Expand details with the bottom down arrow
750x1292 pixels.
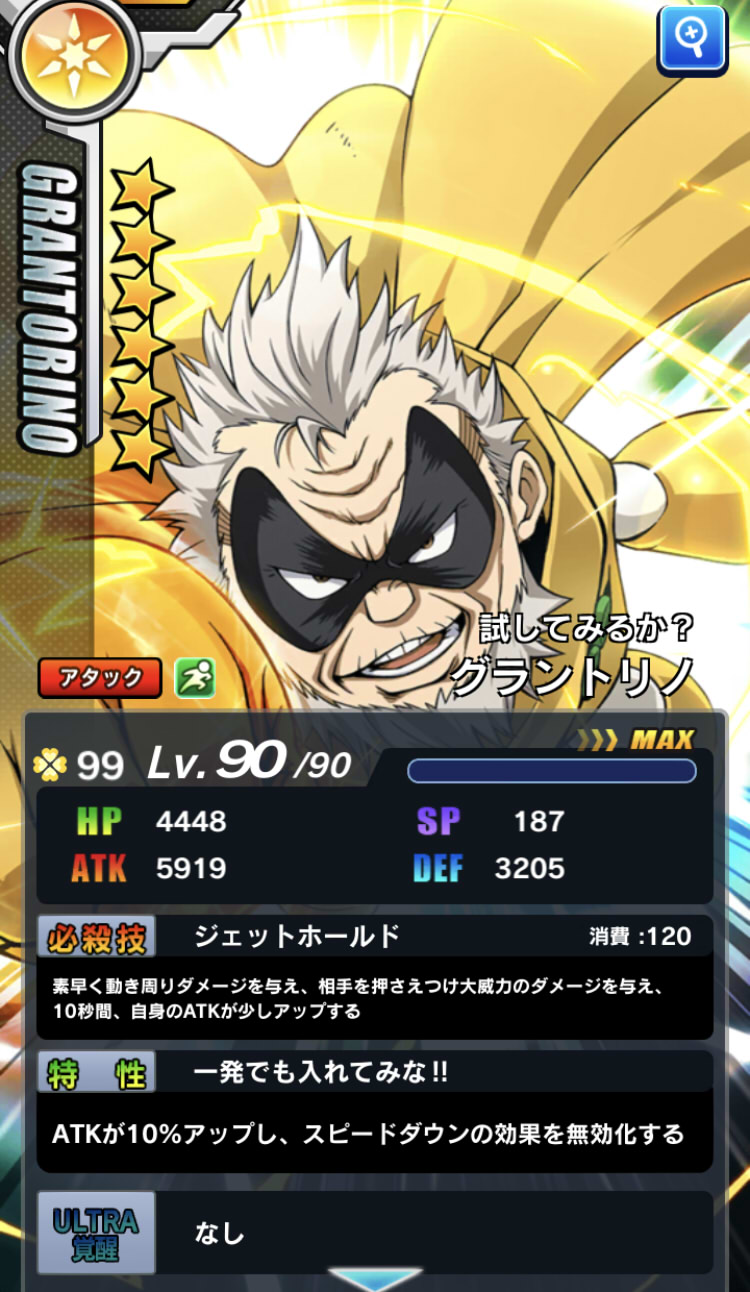375,1279
